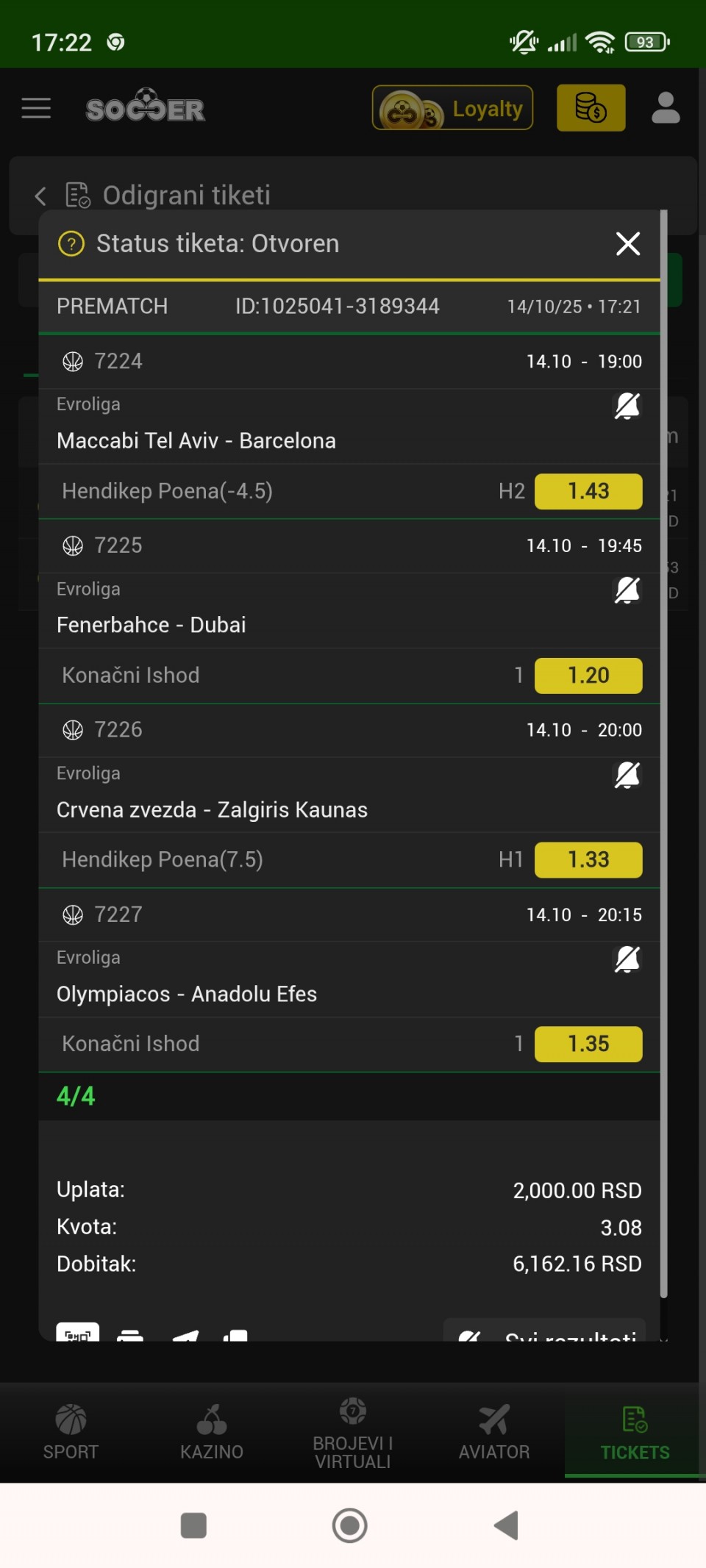The width and height of the screenshot is (706, 1568).
Task: Go back from Odigrani tiketi
Action: click(40, 196)
